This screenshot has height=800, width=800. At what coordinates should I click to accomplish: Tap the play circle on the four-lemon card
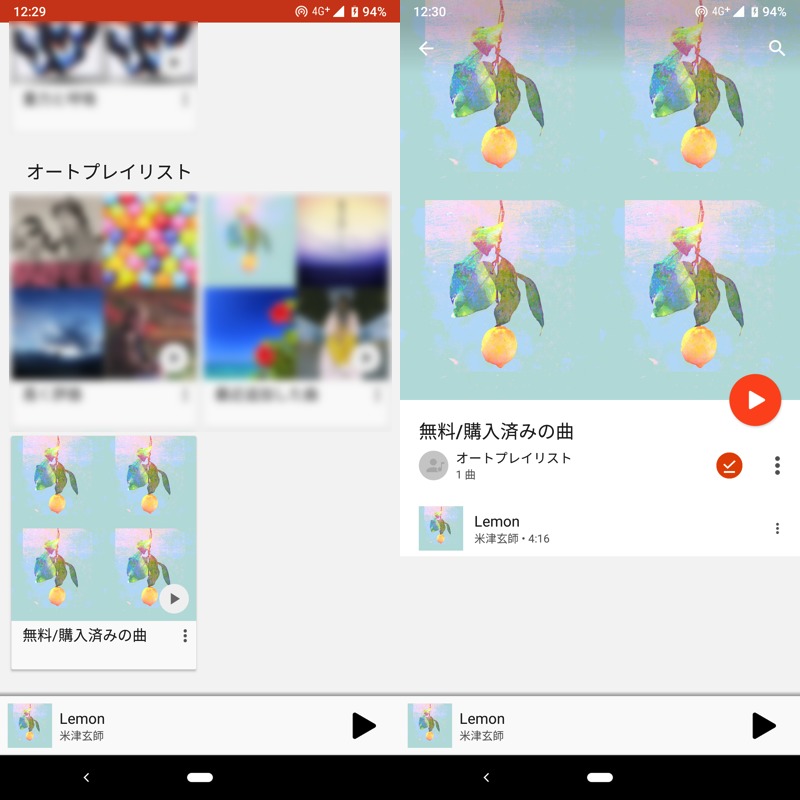174,599
